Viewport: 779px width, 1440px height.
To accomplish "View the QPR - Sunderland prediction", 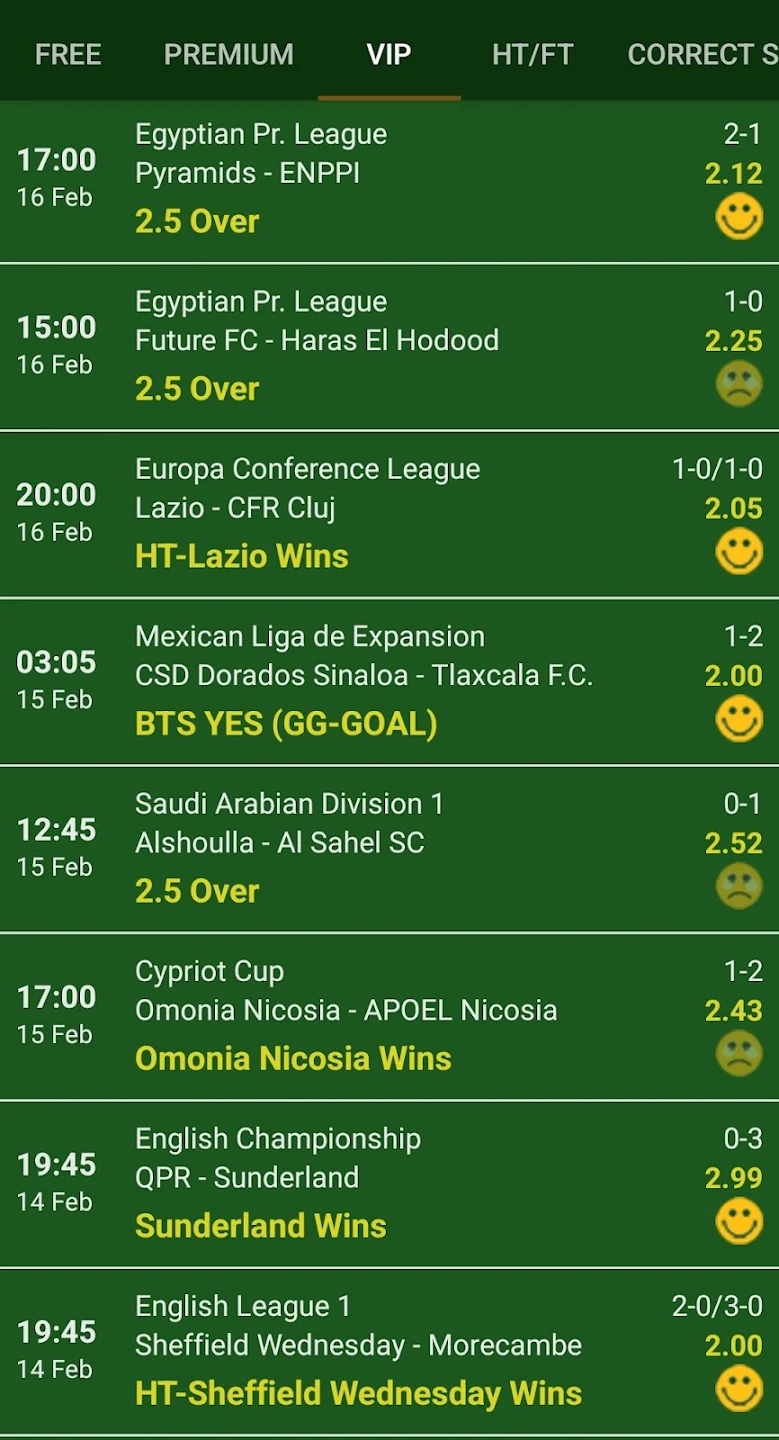I will (x=389, y=1185).
